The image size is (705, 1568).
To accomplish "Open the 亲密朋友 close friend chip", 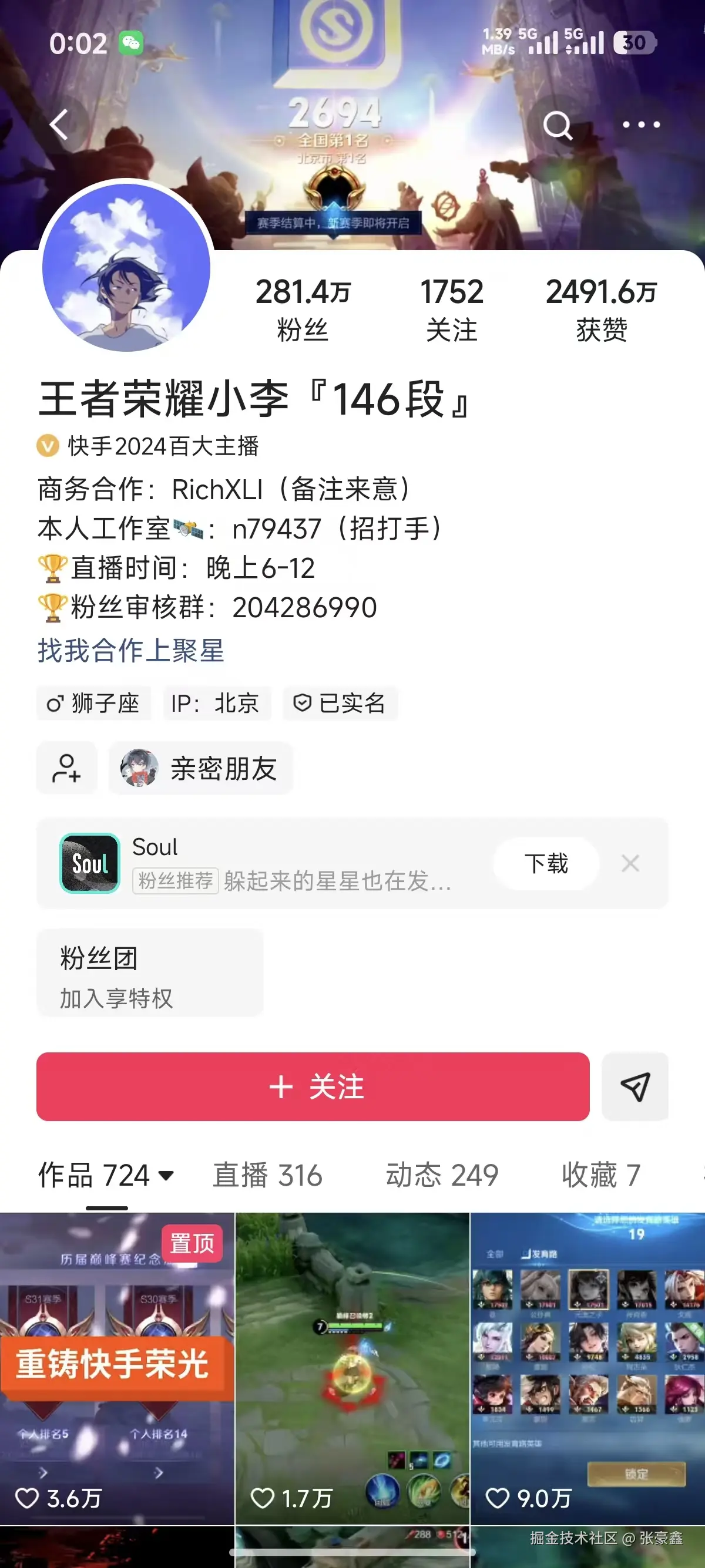I will point(201,769).
